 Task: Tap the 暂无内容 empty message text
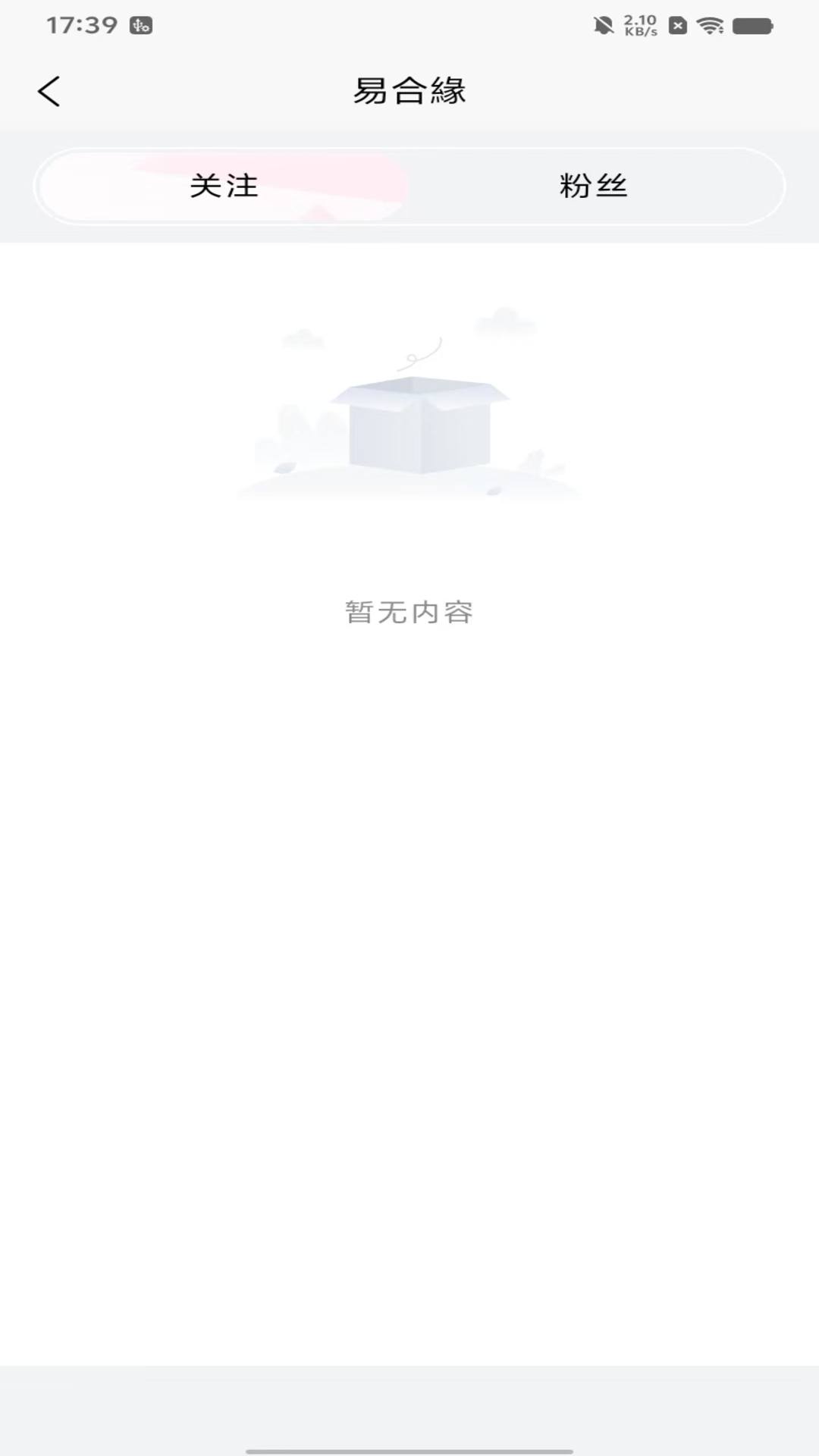coord(409,611)
